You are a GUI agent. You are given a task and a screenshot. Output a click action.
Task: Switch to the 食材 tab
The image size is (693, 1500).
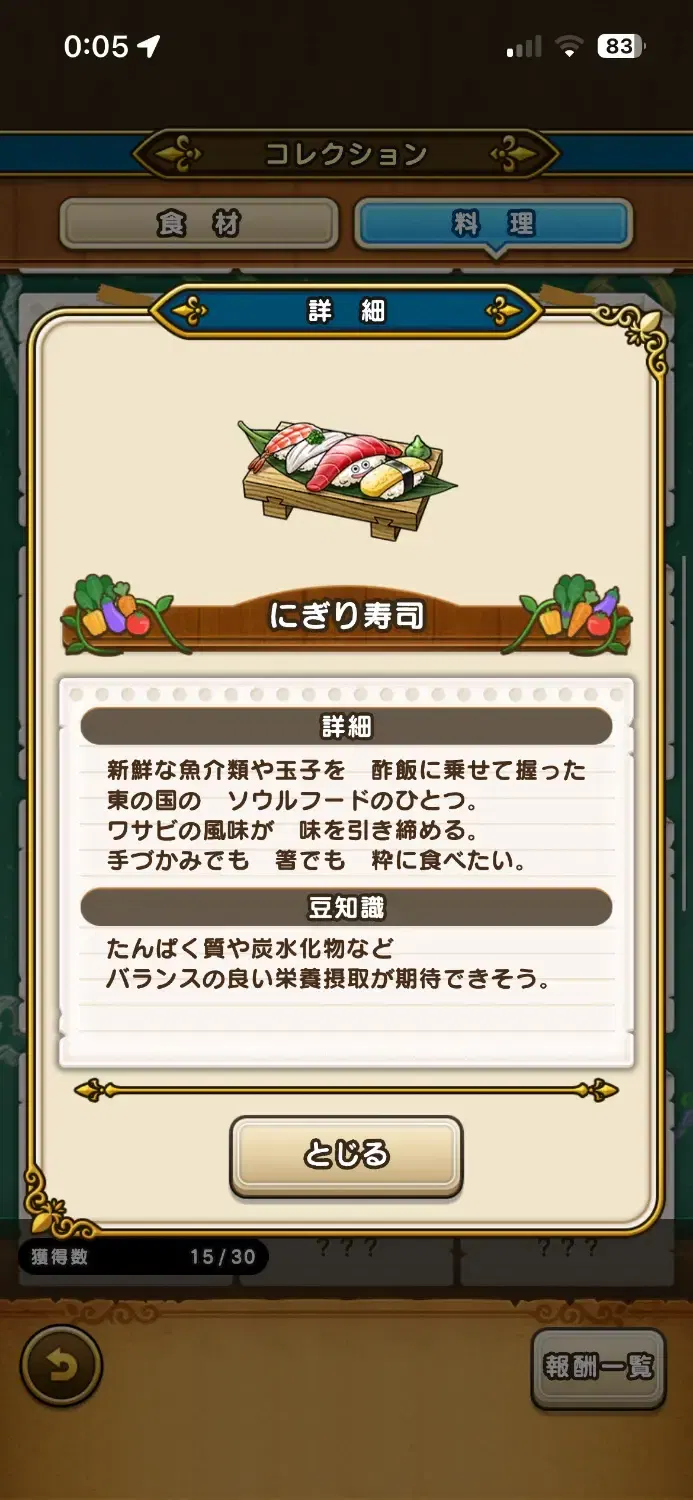pos(198,223)
